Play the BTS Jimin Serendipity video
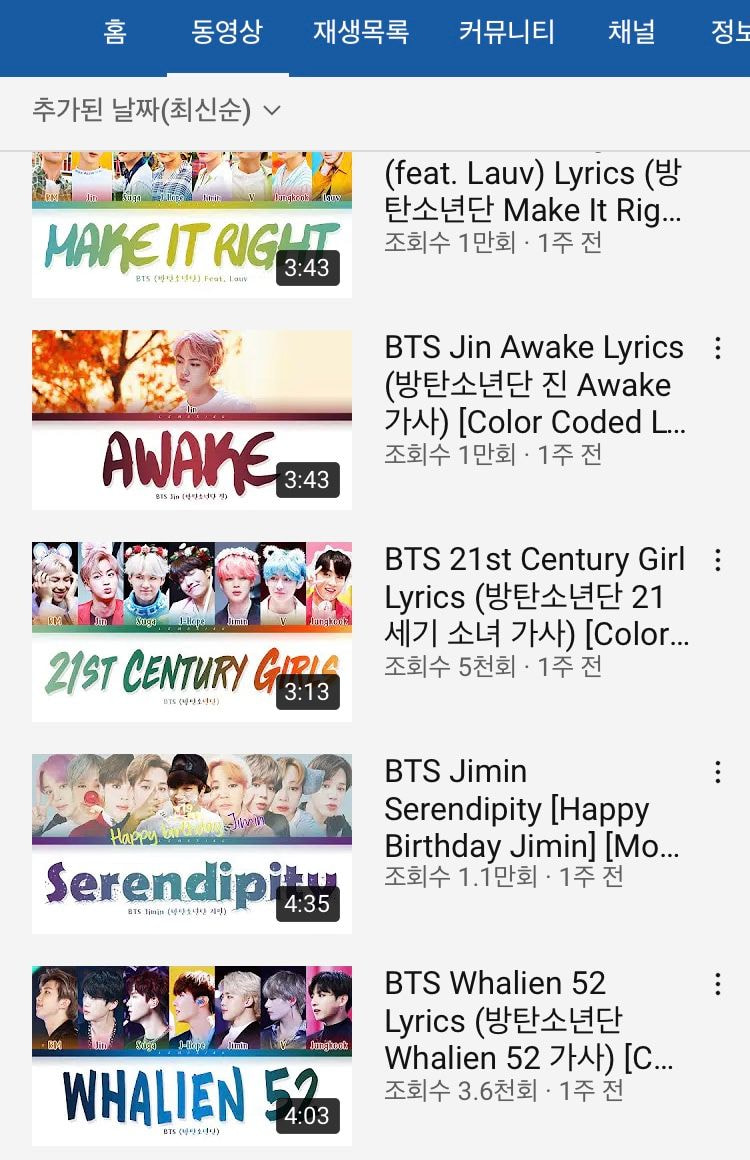 192,844
